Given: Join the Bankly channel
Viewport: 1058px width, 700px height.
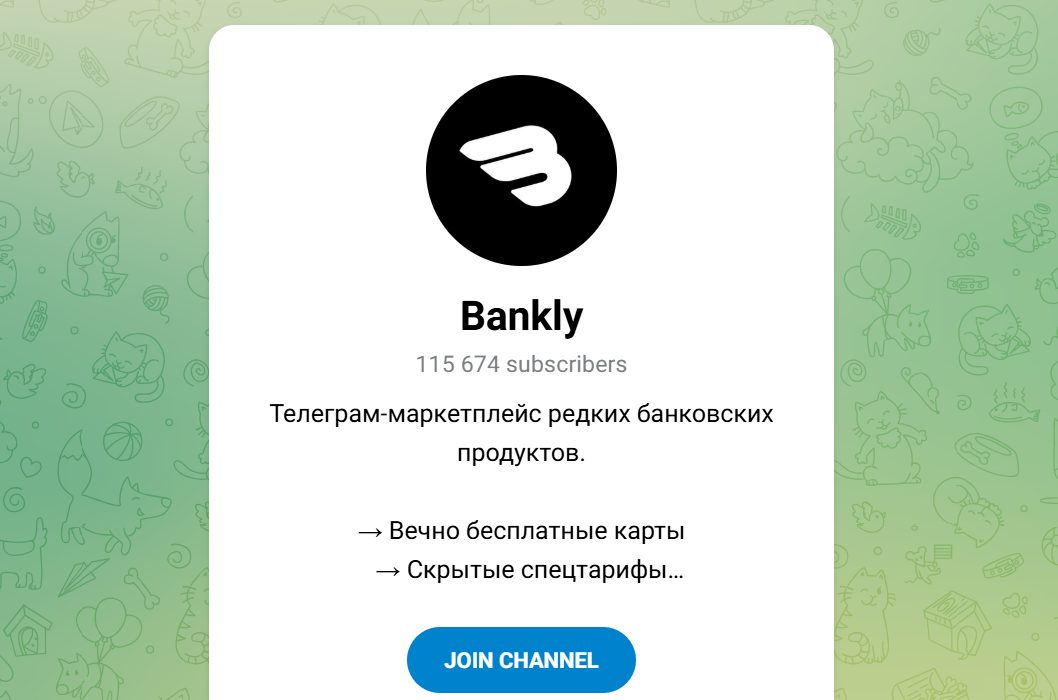Looking at the screenshot, I should tap(521, 660).
